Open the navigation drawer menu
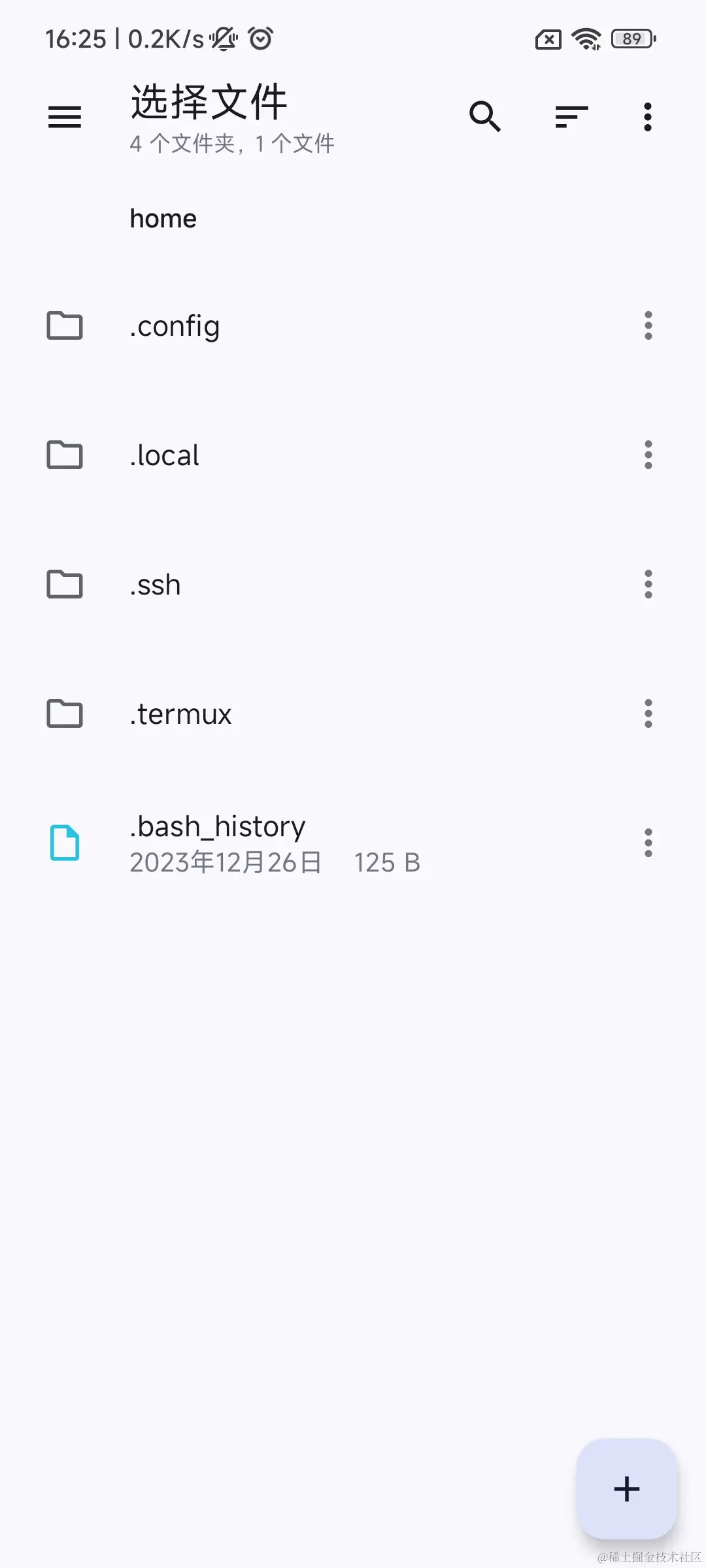Screen dimensions: 706x1568 [65, 117]
